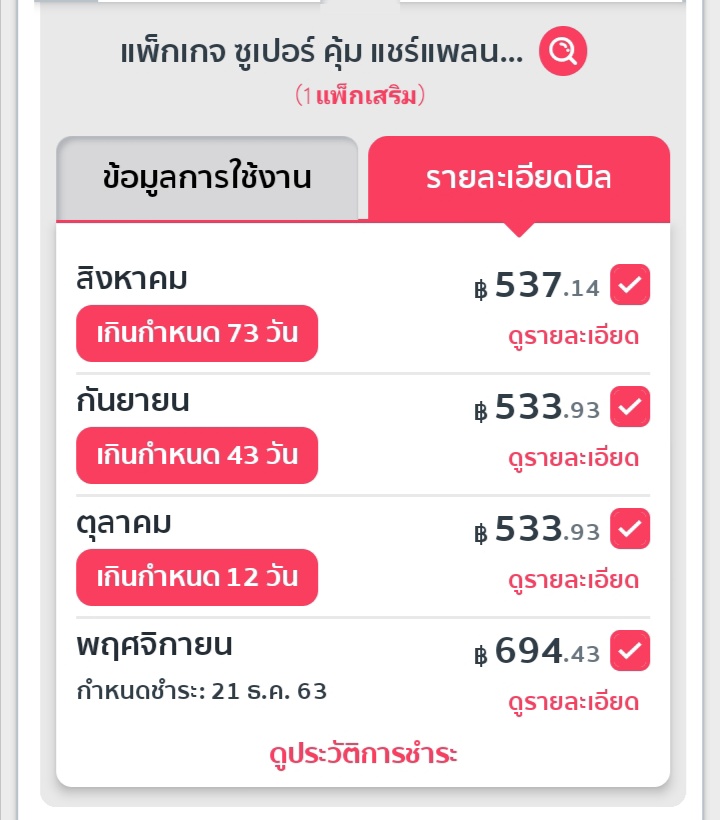Toggle the ตุลาคม bill checkbox
This screenshot has width=720, height=820.
(630, 529)
